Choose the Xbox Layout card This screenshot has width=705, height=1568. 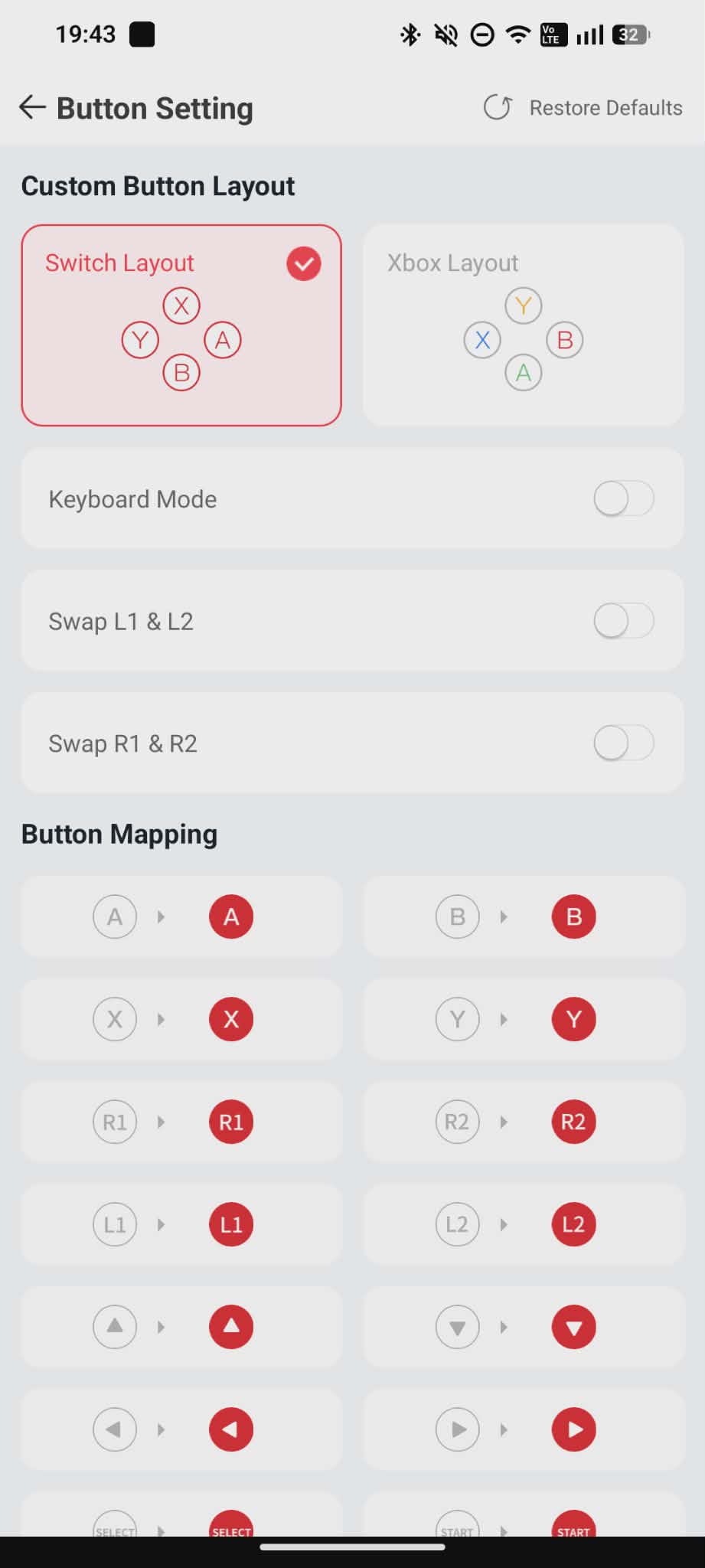tap(523, 325)
